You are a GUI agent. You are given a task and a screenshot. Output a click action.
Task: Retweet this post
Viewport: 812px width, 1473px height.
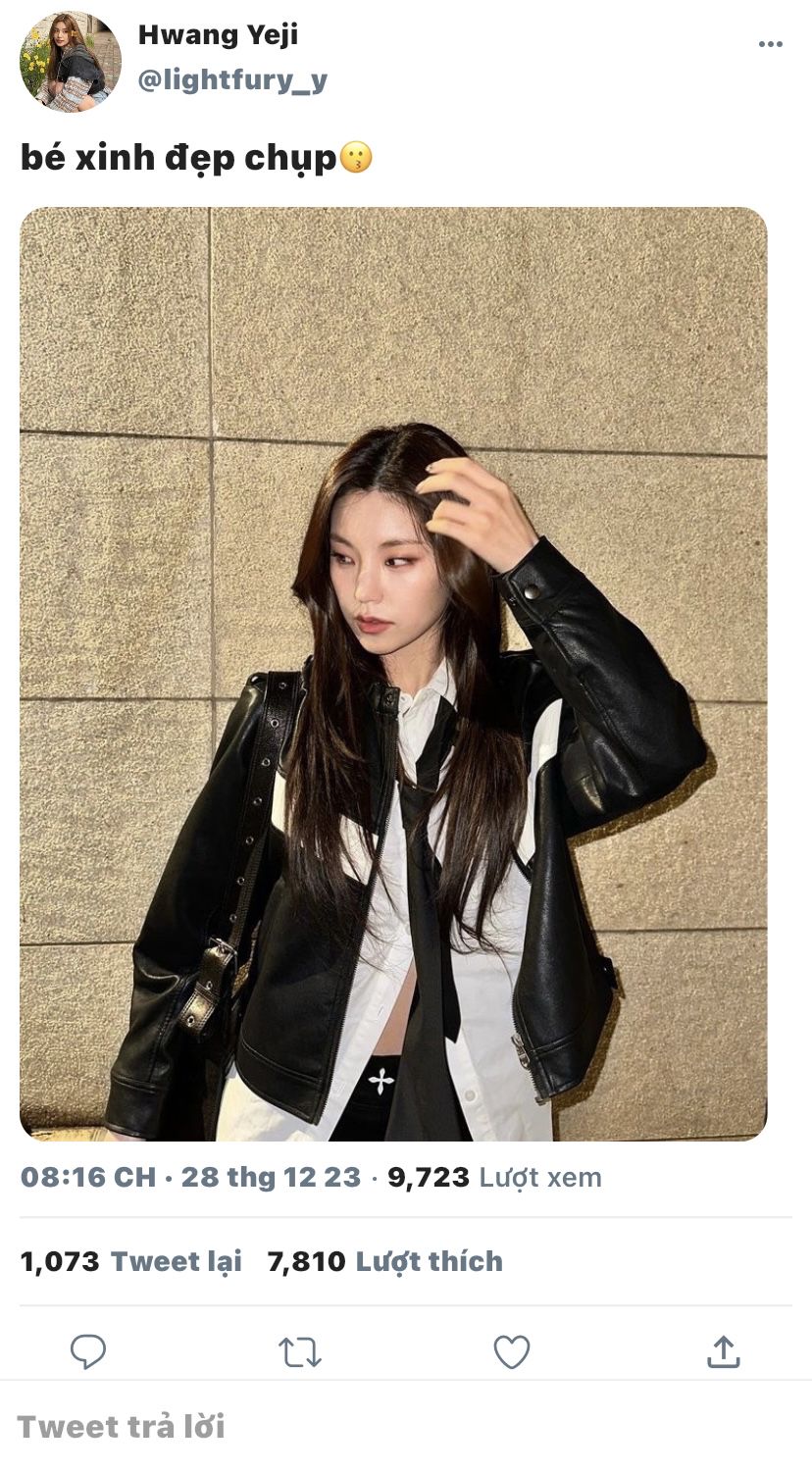point(299,1351)
